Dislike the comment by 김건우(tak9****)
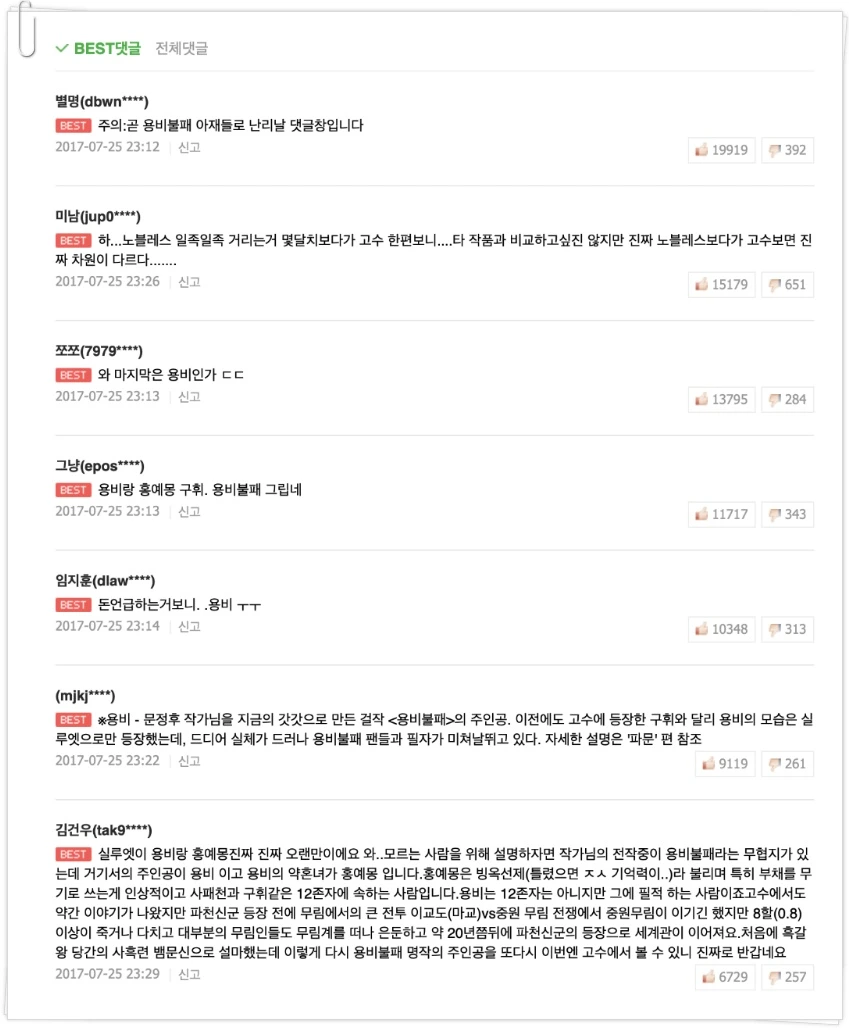 787,977
